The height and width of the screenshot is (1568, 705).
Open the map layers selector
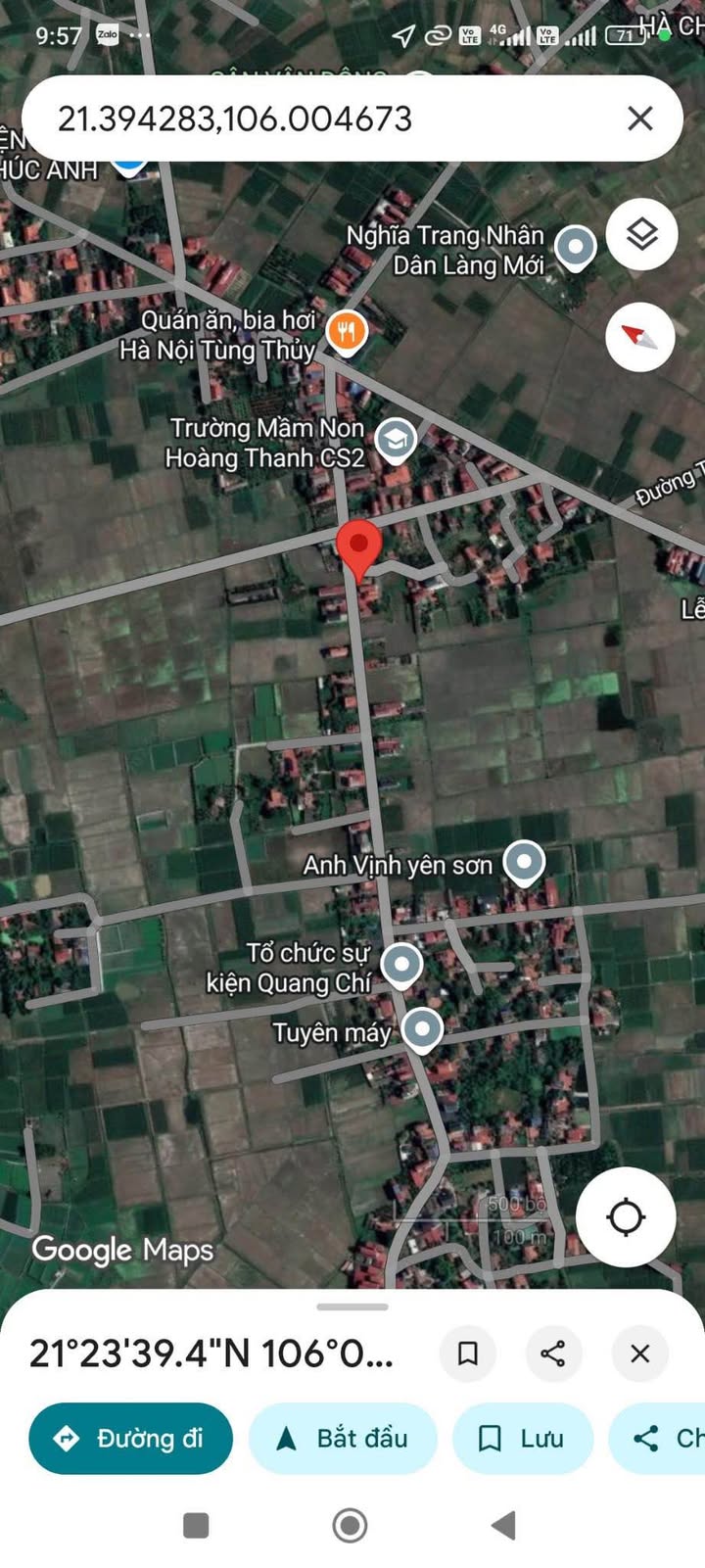[641, 235]
